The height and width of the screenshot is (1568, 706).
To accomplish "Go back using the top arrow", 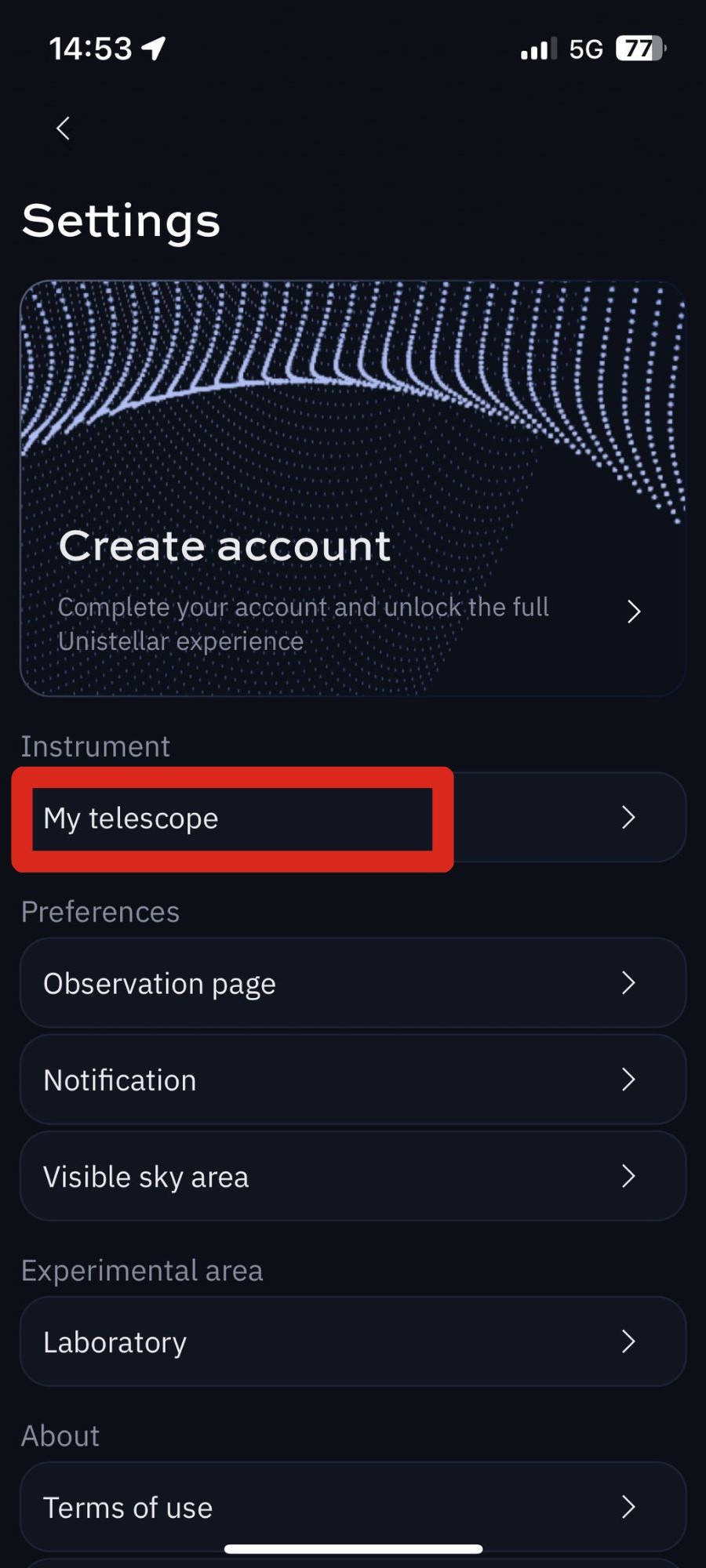I will 64,129.
